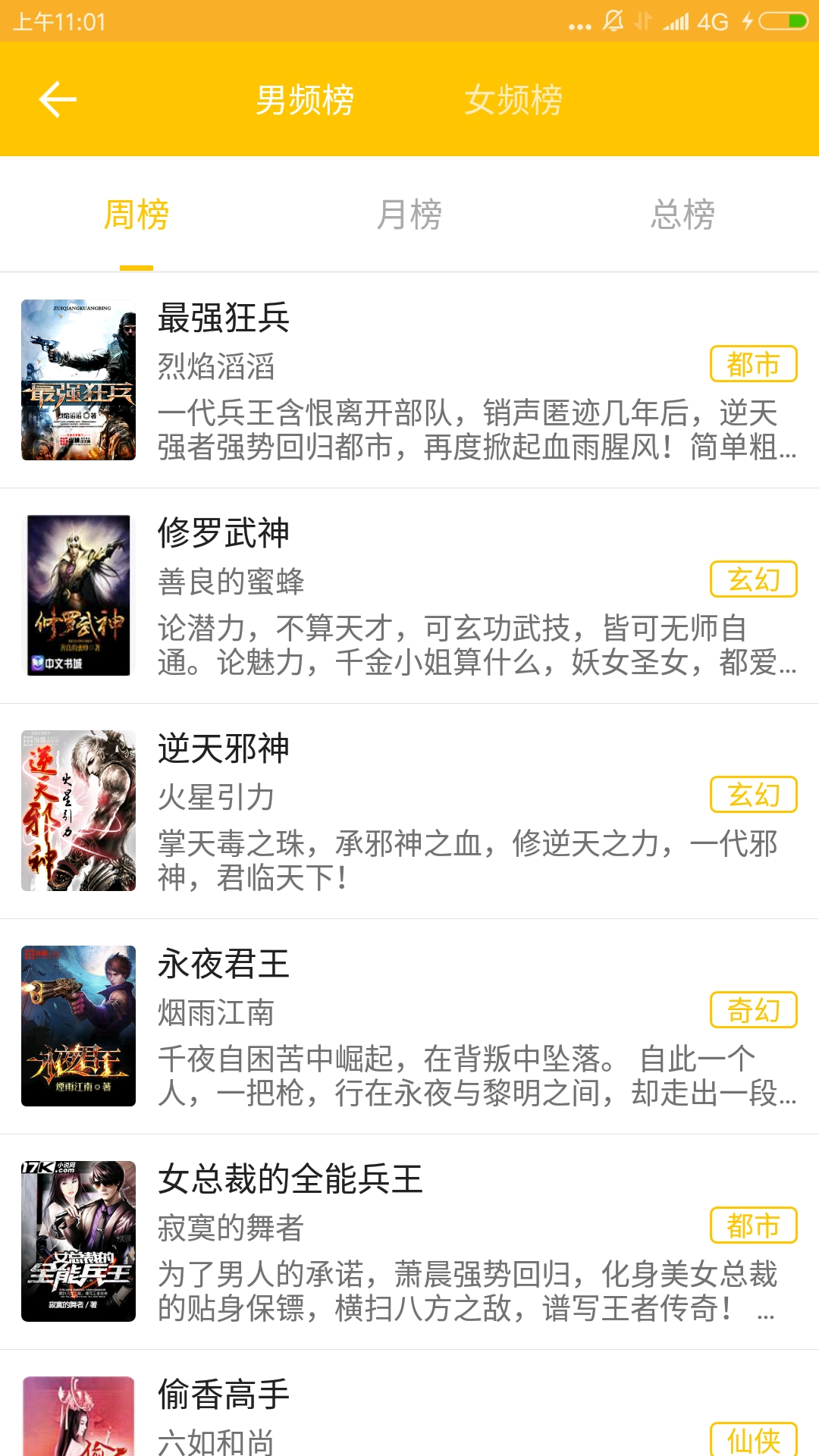Open the 月榜 monthly ranking tab
This screenshot has height=1456, width=819.
(409, 215)
